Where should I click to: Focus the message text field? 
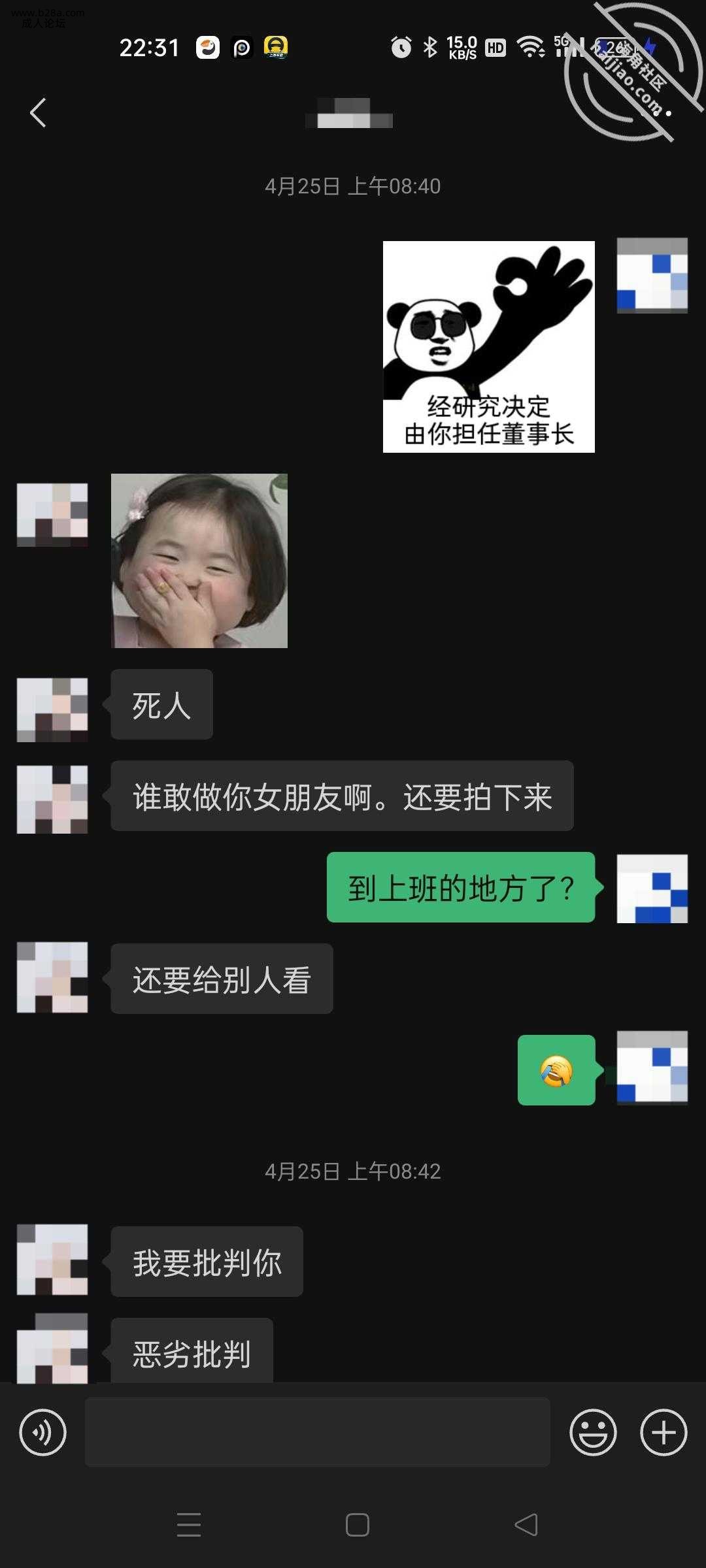[x=317, y=1432]
